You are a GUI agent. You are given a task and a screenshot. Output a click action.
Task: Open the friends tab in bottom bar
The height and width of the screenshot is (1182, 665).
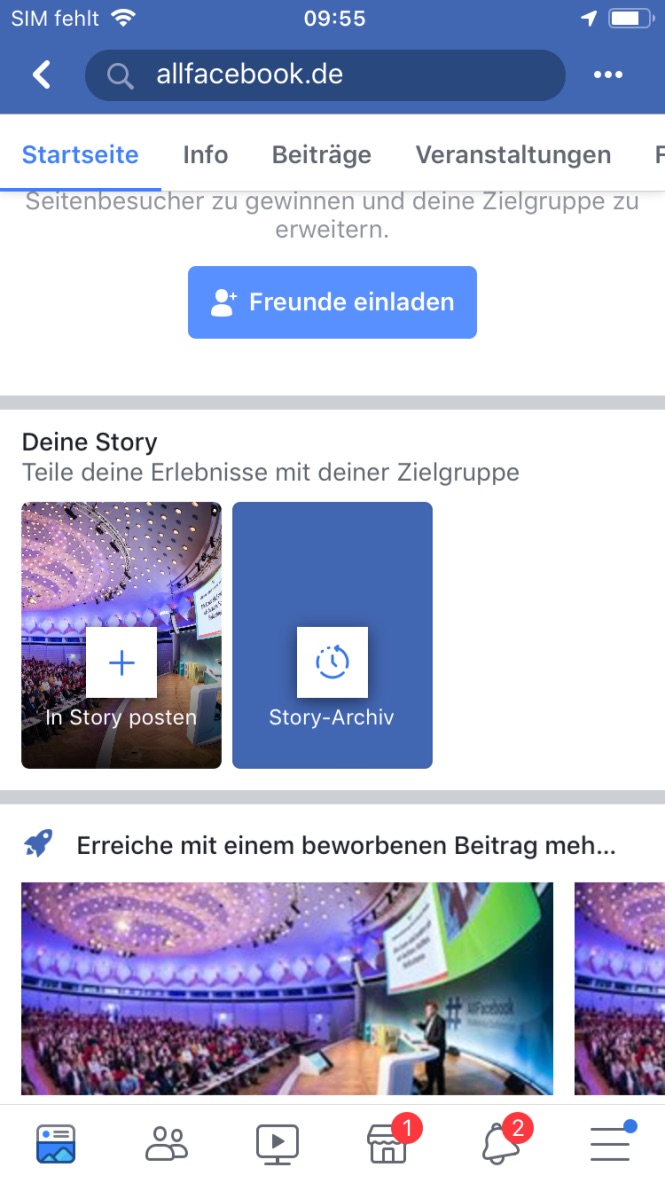click(166, 1143)
